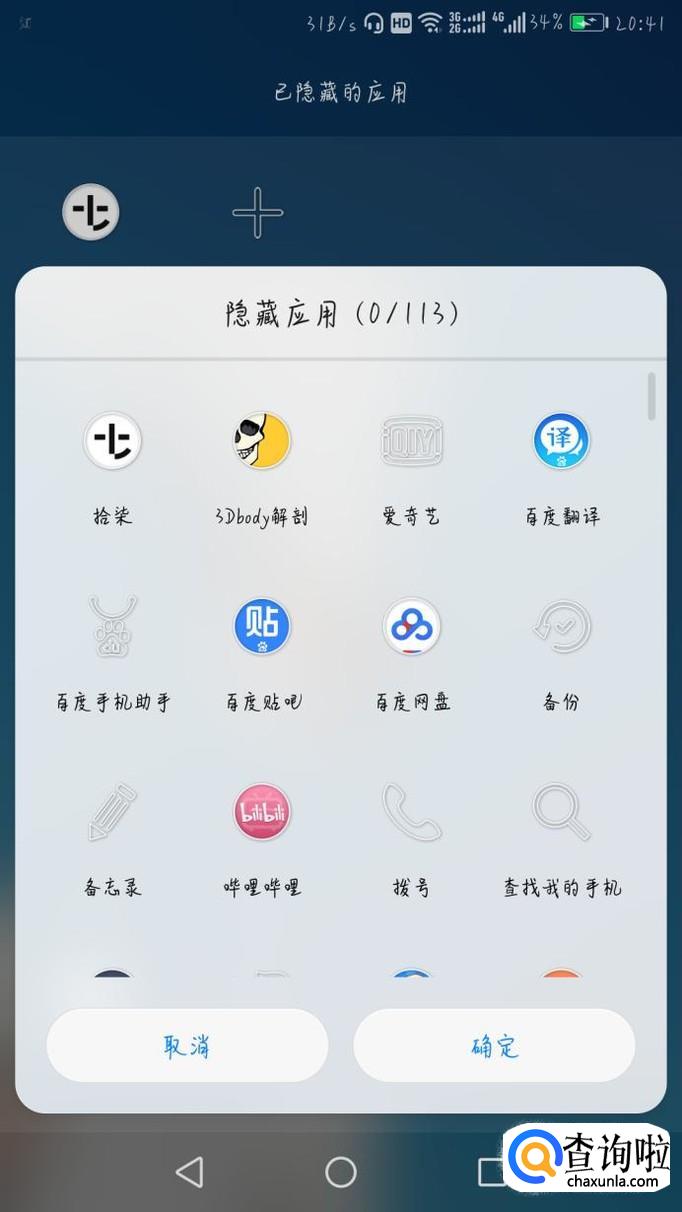Select 百度翻译 app

pos(561,442)
